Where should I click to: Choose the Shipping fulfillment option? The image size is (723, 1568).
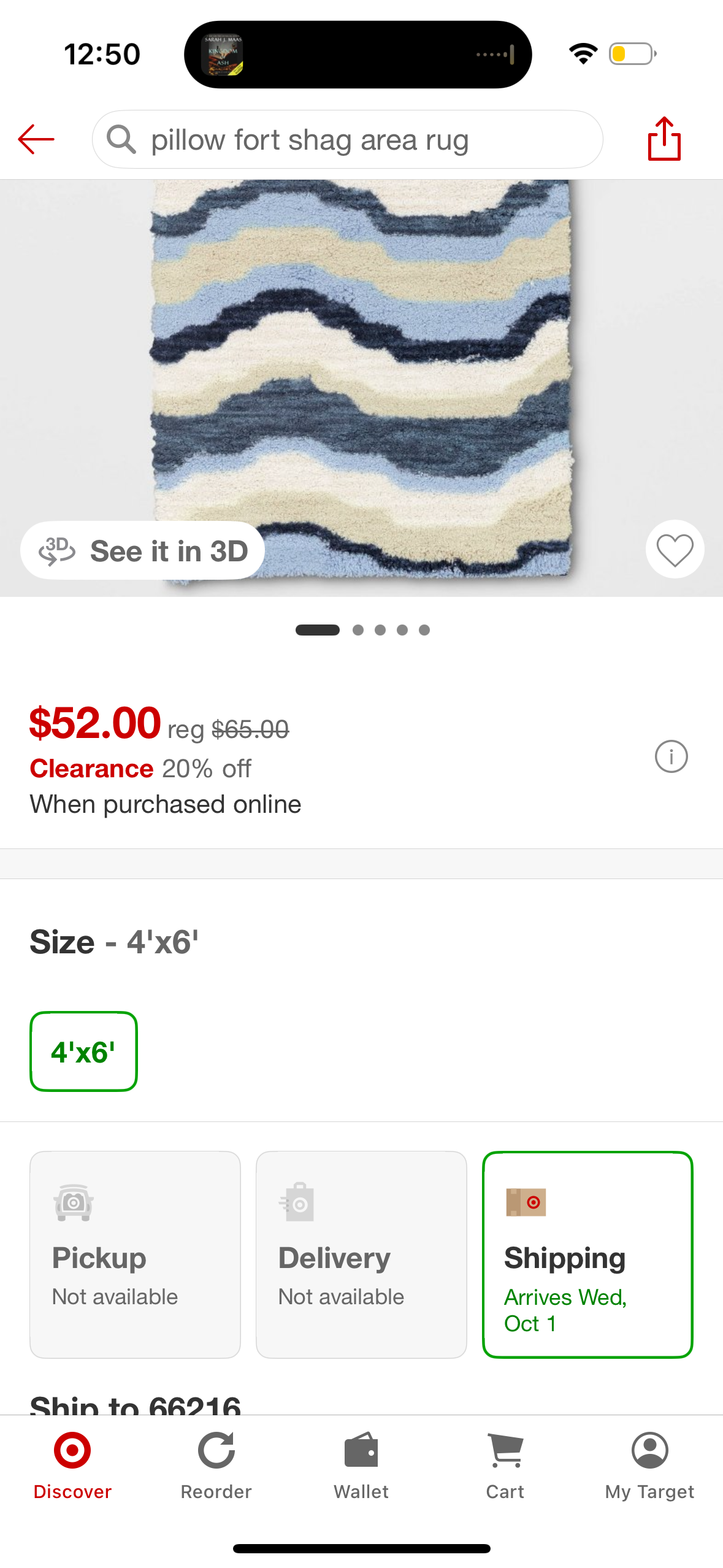(587, 1254)
